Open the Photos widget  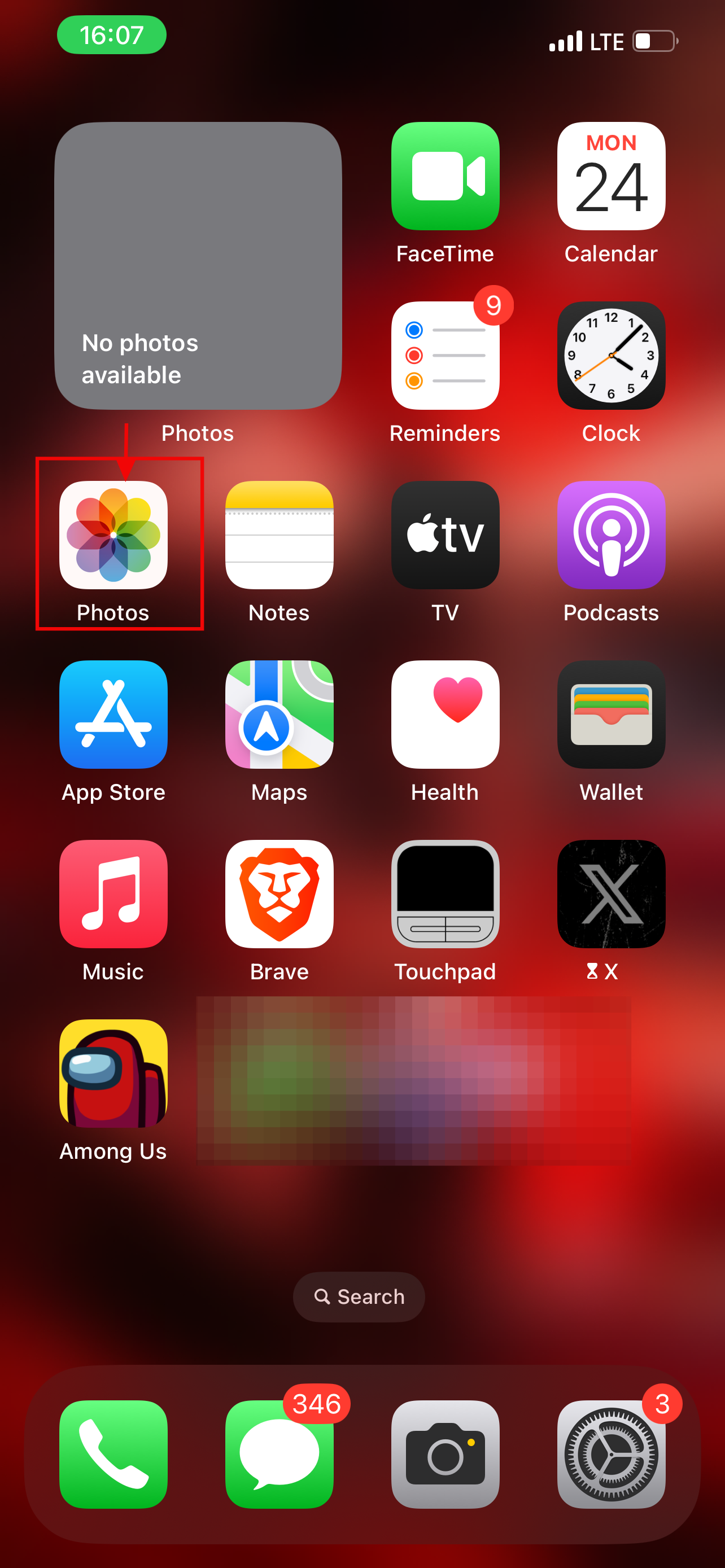point(198,265)
